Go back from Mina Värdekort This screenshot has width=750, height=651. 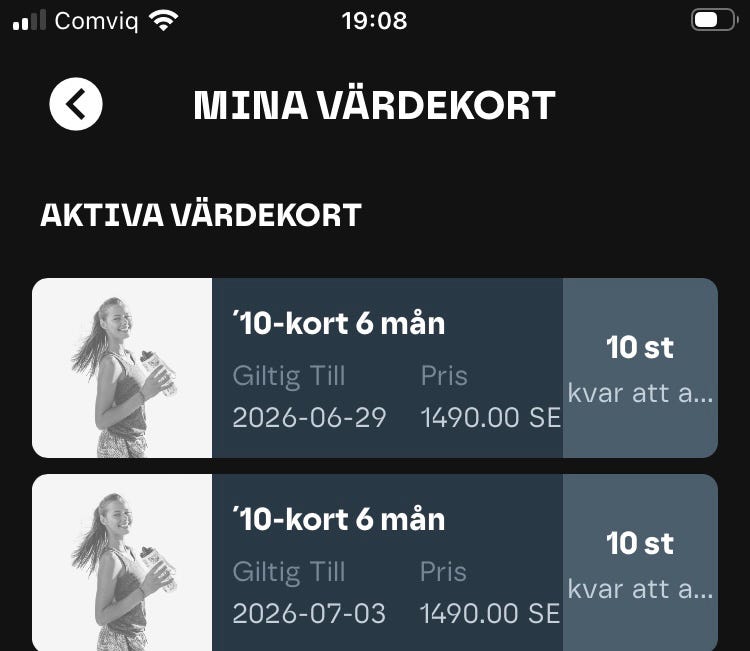click(76, 104)
